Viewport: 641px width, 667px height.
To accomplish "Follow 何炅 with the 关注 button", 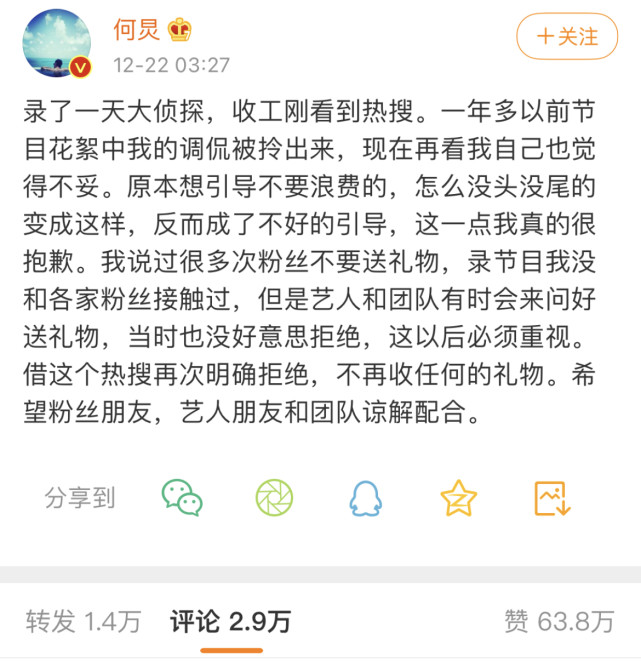I will tap(567, 36).
